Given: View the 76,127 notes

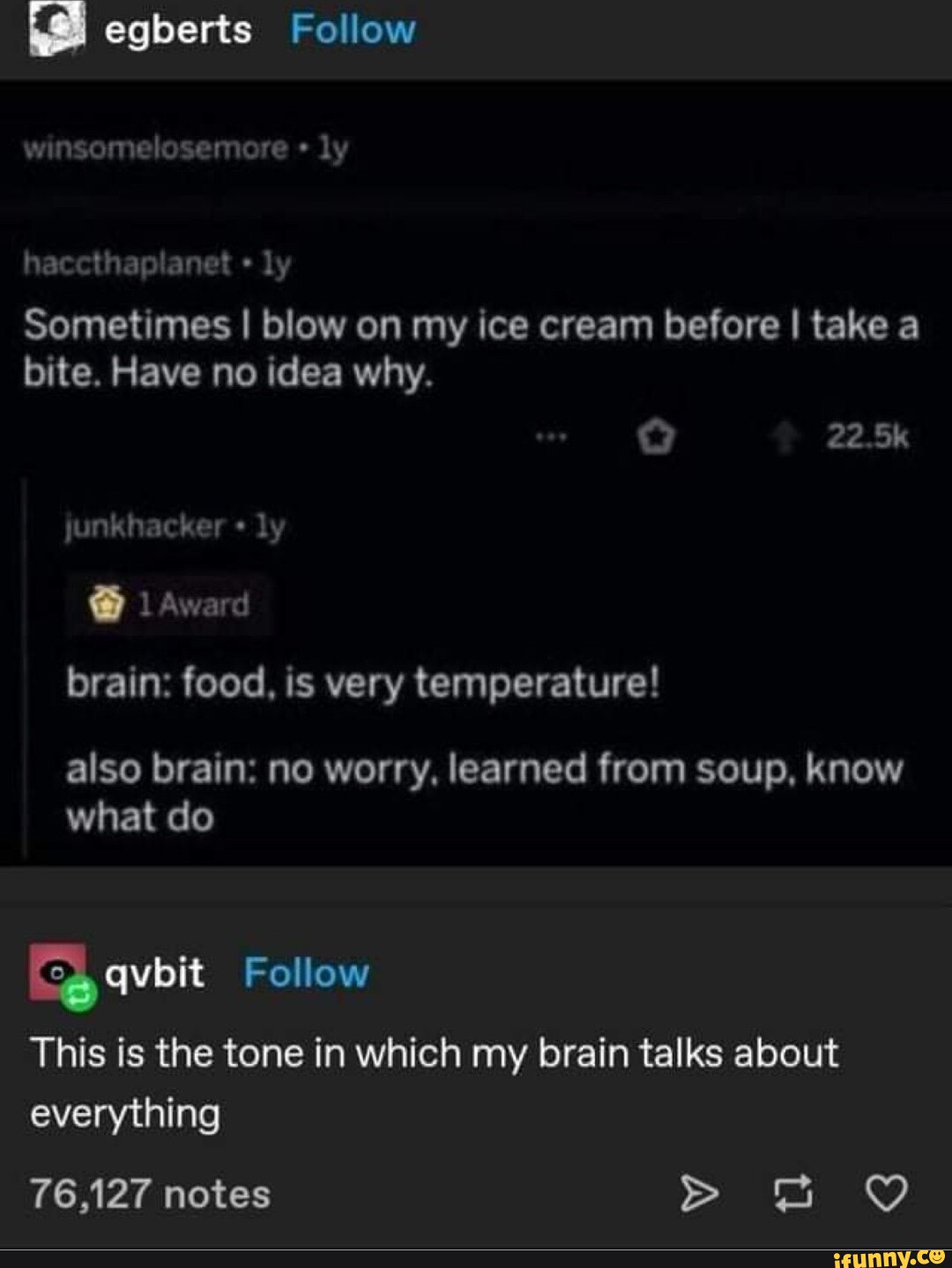Looking at the screenshot, I should click(150, 1194).
